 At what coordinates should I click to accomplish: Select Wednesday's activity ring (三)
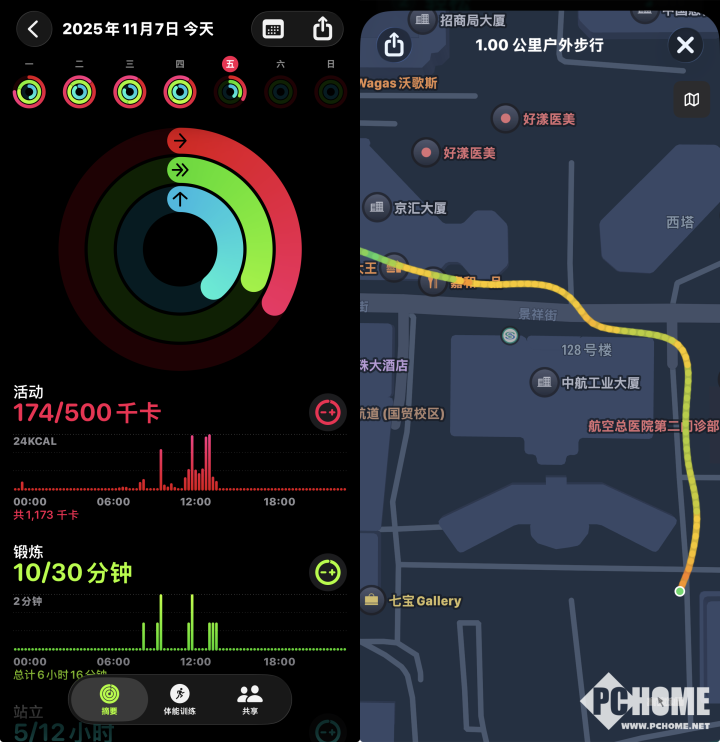(x=129, y=92)
